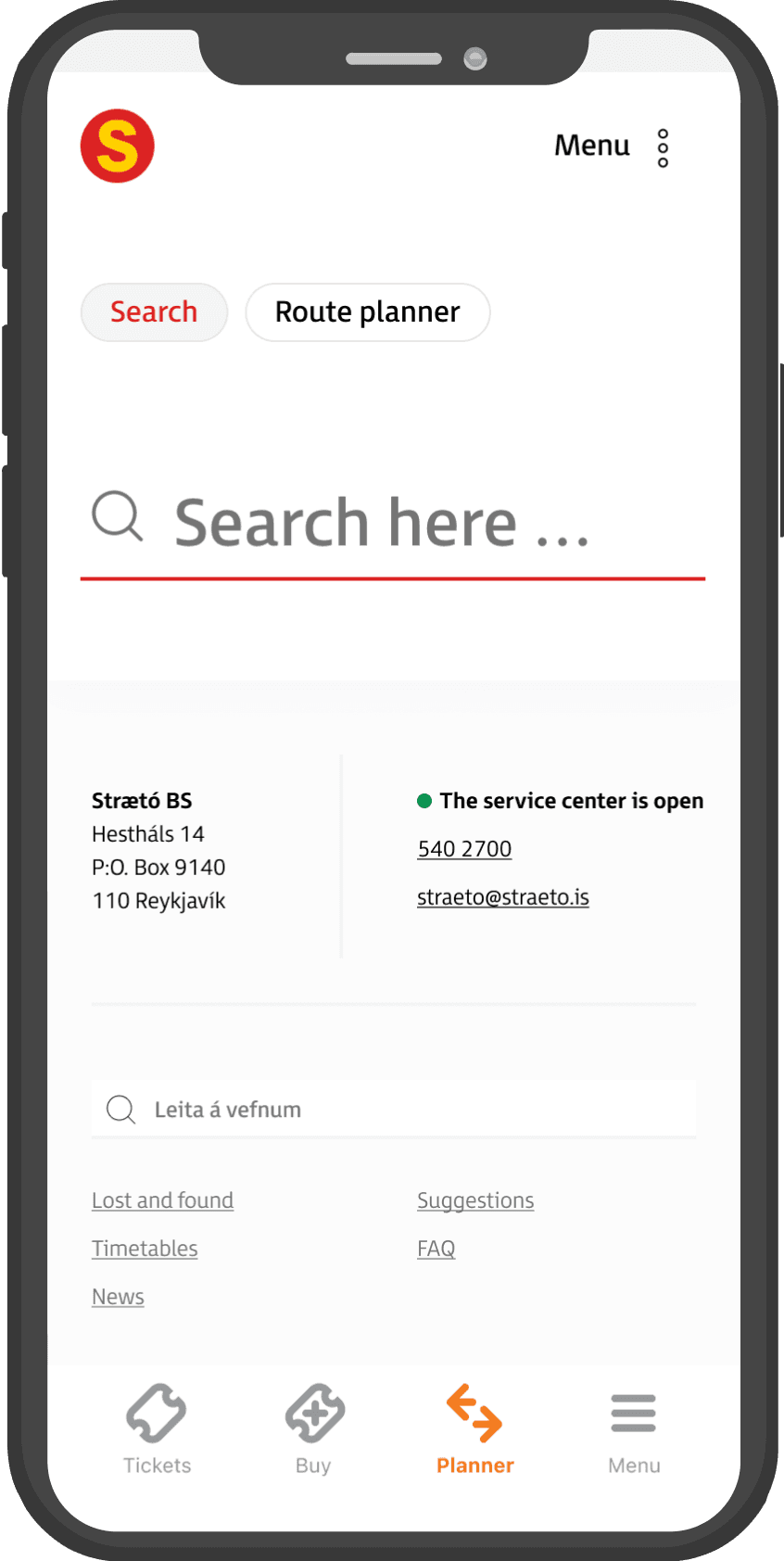Open the bottom Menu tab
This screenshot has height=1561, width=784.
click(634, 1429)
